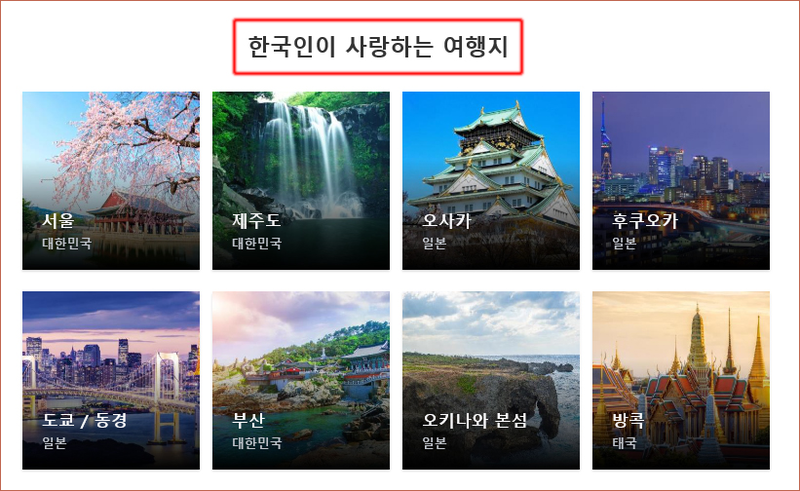Open the 서울 destination card

[x=110, y=181]
